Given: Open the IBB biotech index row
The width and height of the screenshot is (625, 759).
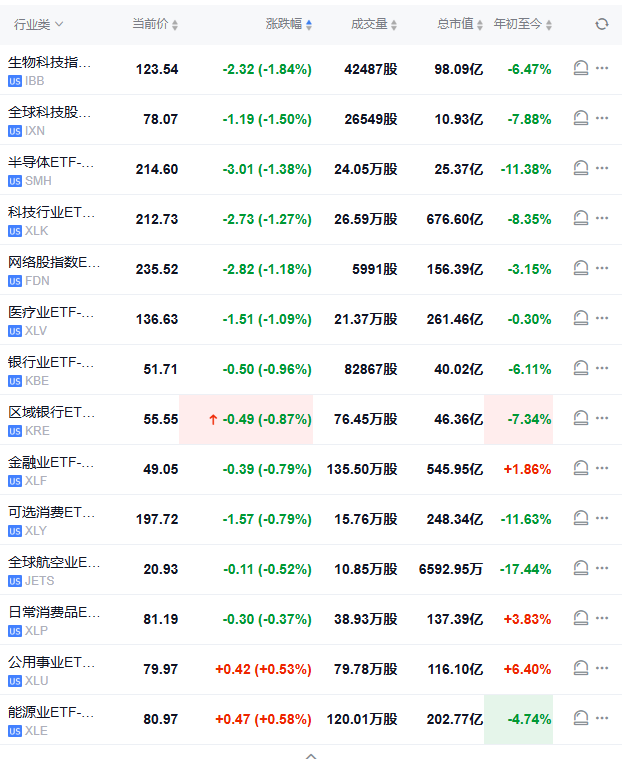Looking at the screenshot, I should point(50,70).
